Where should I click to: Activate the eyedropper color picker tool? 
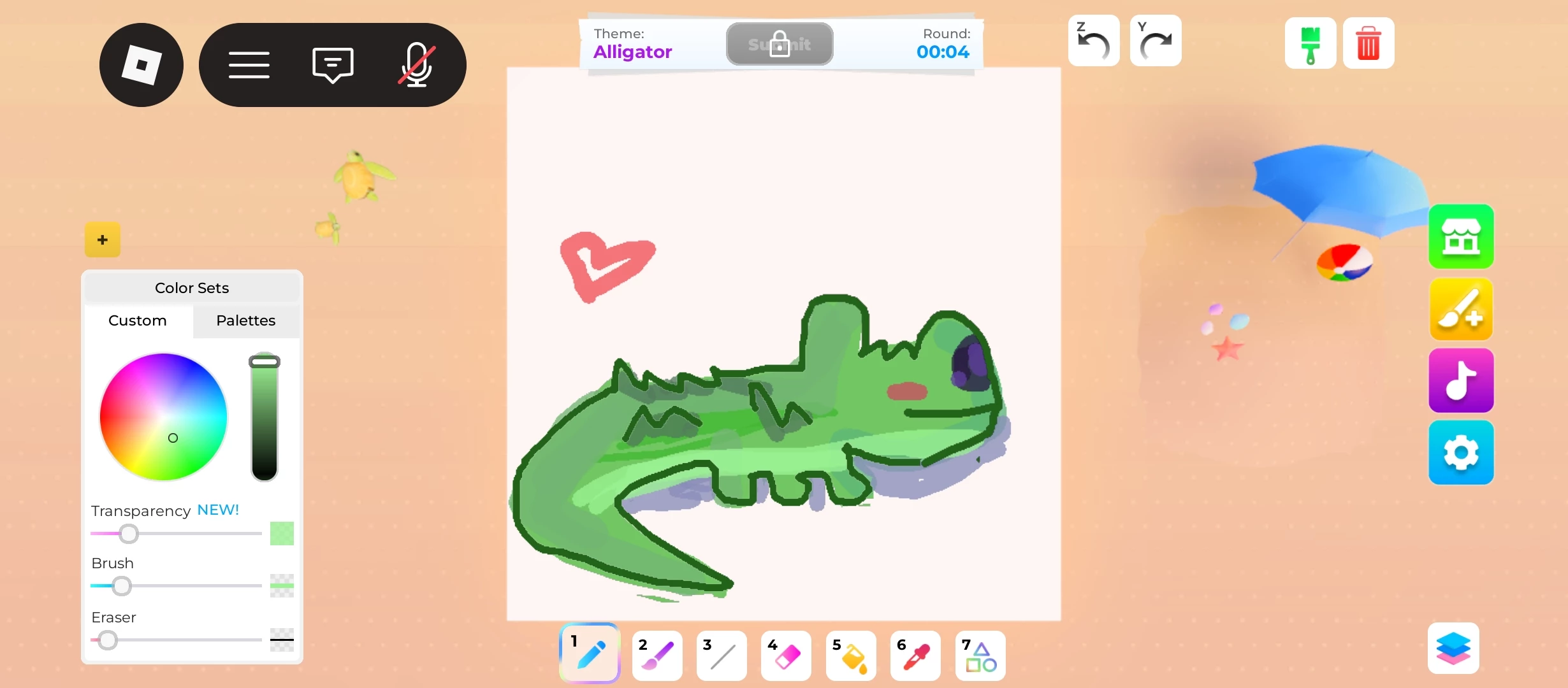pyautogui.click(x=915, y=656)
